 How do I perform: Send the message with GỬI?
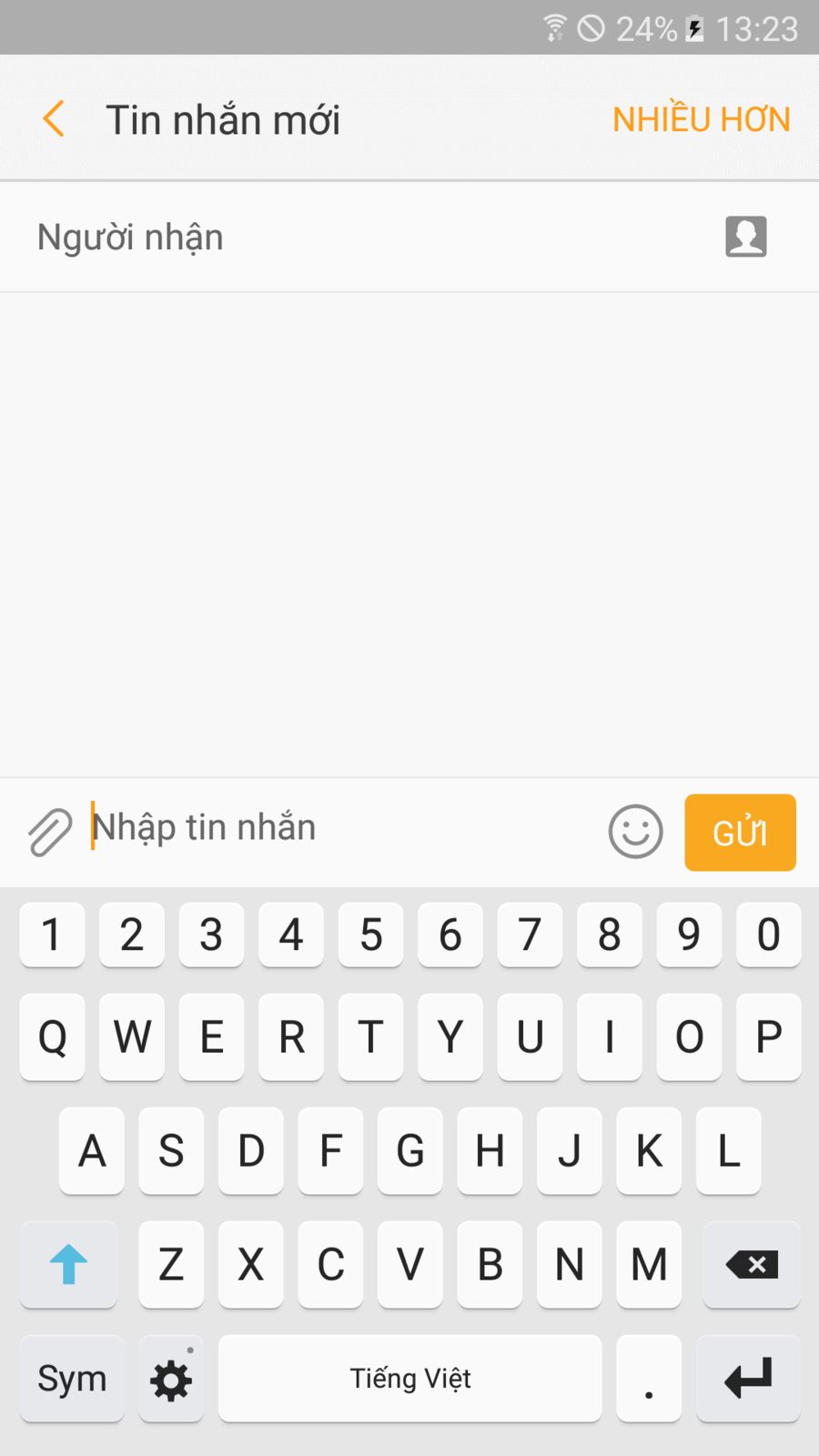tap(740, 833)
